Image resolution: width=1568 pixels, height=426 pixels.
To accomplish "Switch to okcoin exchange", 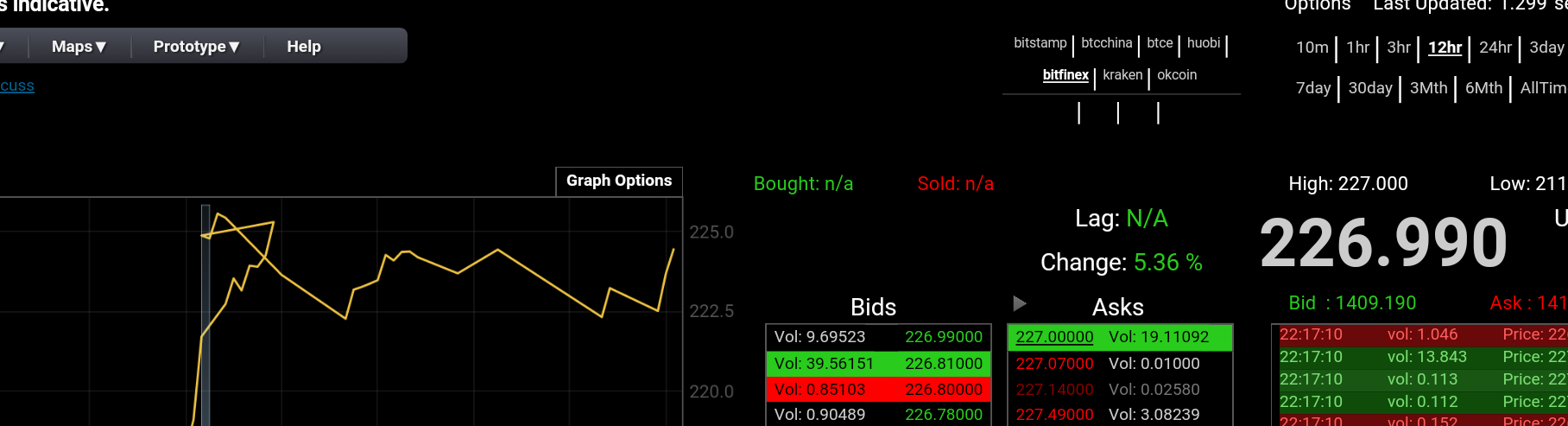I will coord(1177,75).
